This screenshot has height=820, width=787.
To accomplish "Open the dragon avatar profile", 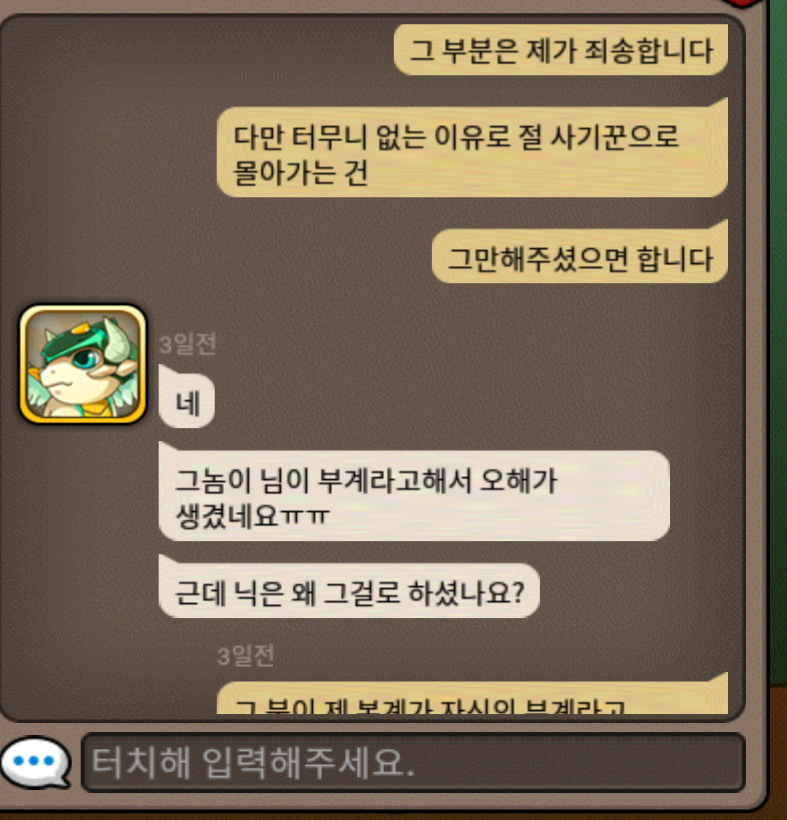I will click(x=83, y=365).
